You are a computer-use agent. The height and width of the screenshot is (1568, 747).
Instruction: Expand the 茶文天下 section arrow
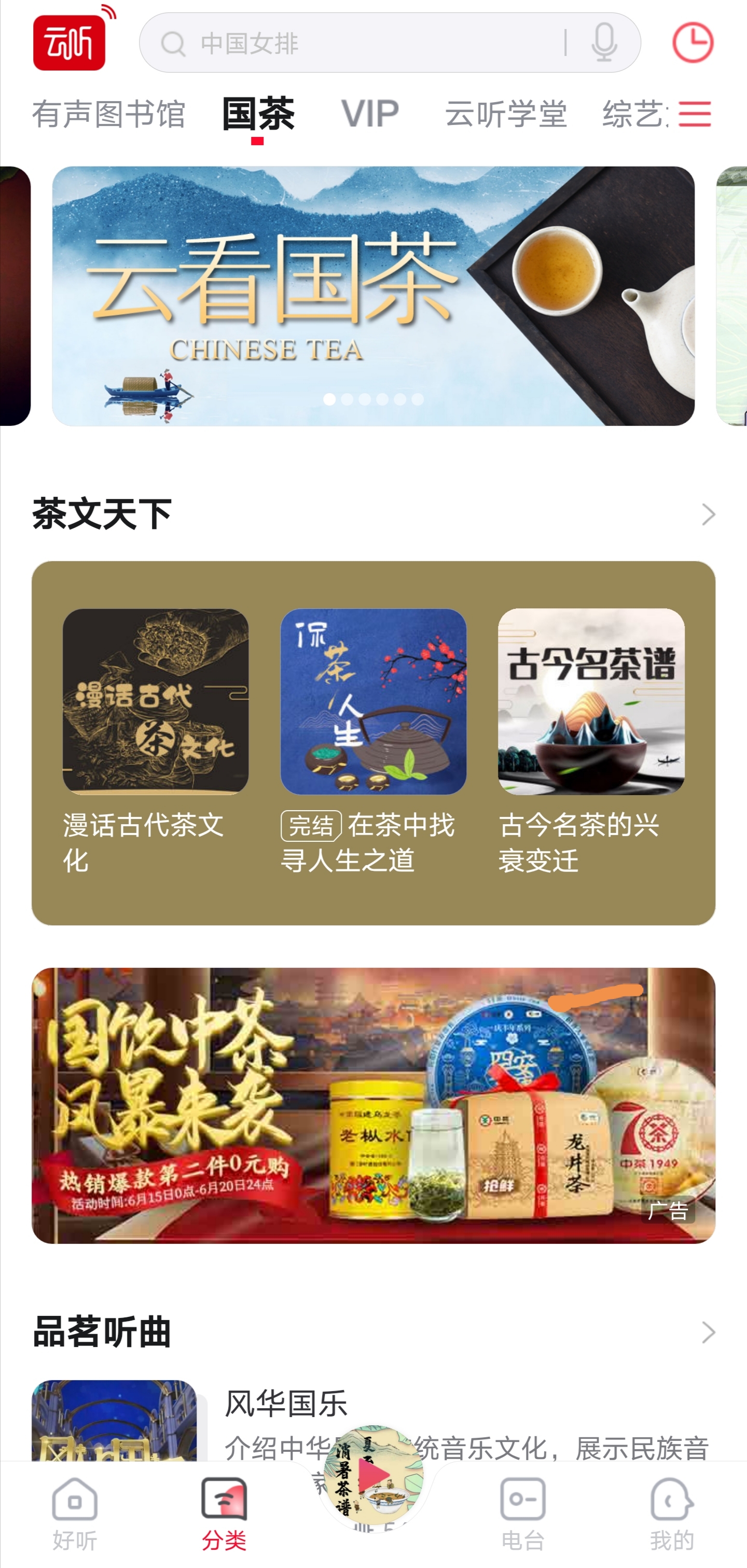pyautogui.click(x=708, y=515)
